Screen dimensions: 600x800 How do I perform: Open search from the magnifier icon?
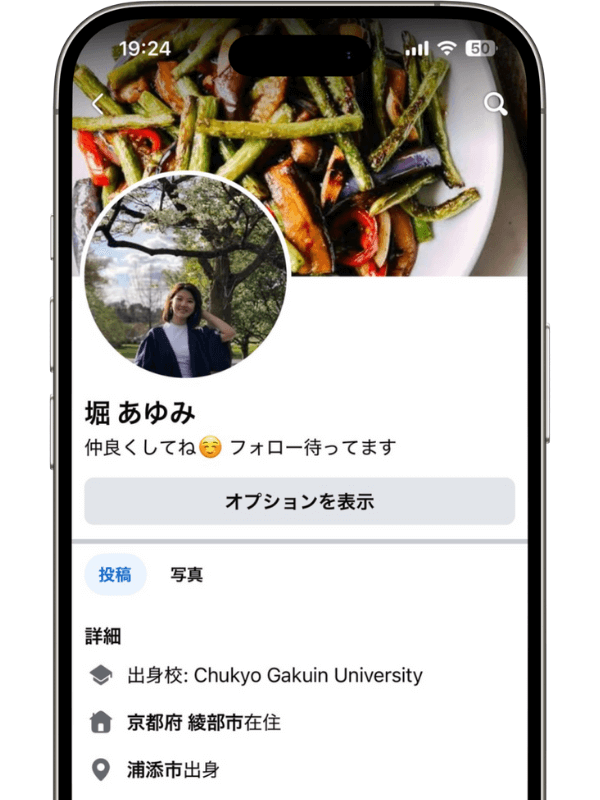pyautogui.click(x=494, y=103)
